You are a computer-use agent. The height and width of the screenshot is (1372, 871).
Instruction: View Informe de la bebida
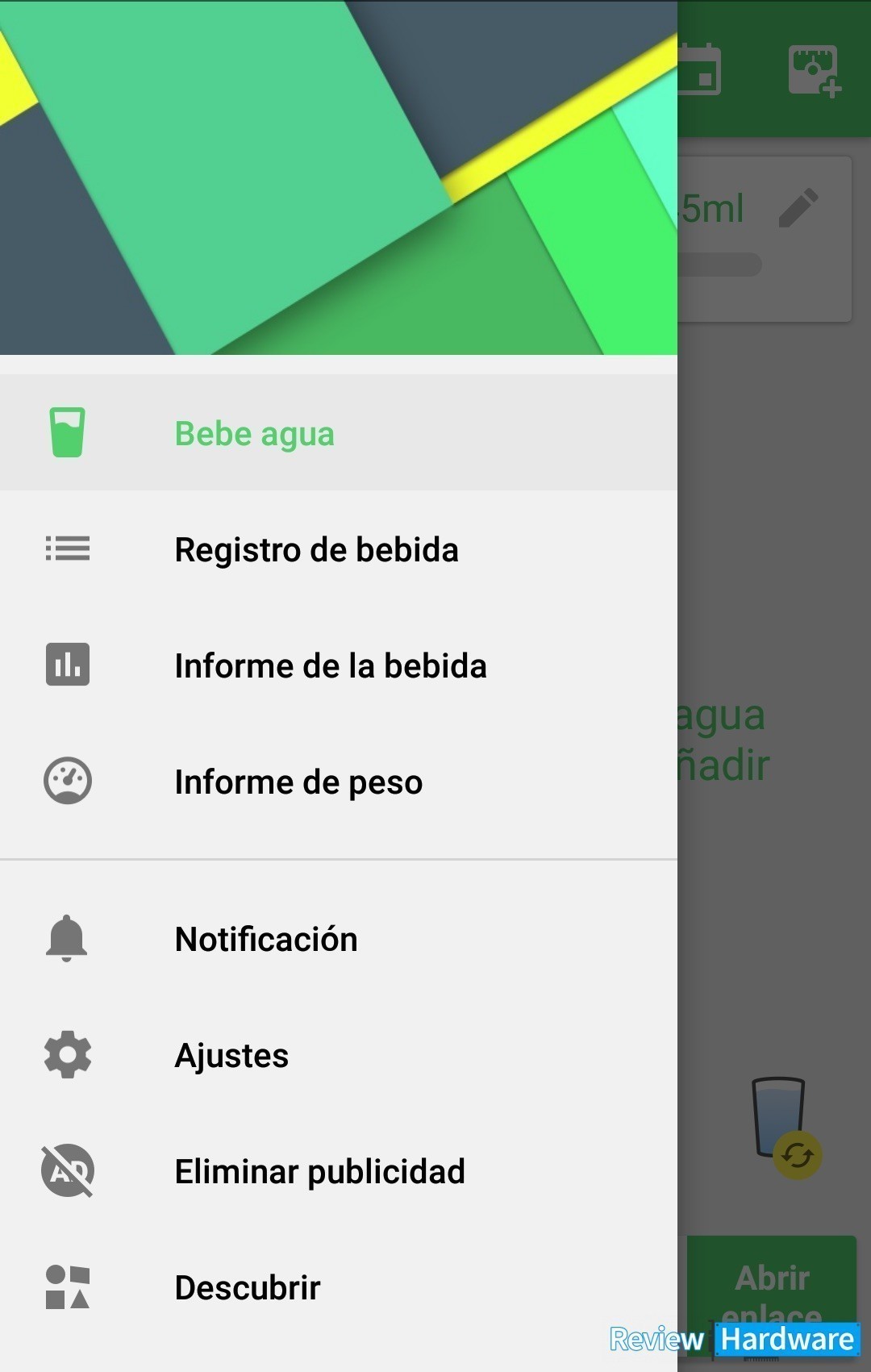click(331, 665)
